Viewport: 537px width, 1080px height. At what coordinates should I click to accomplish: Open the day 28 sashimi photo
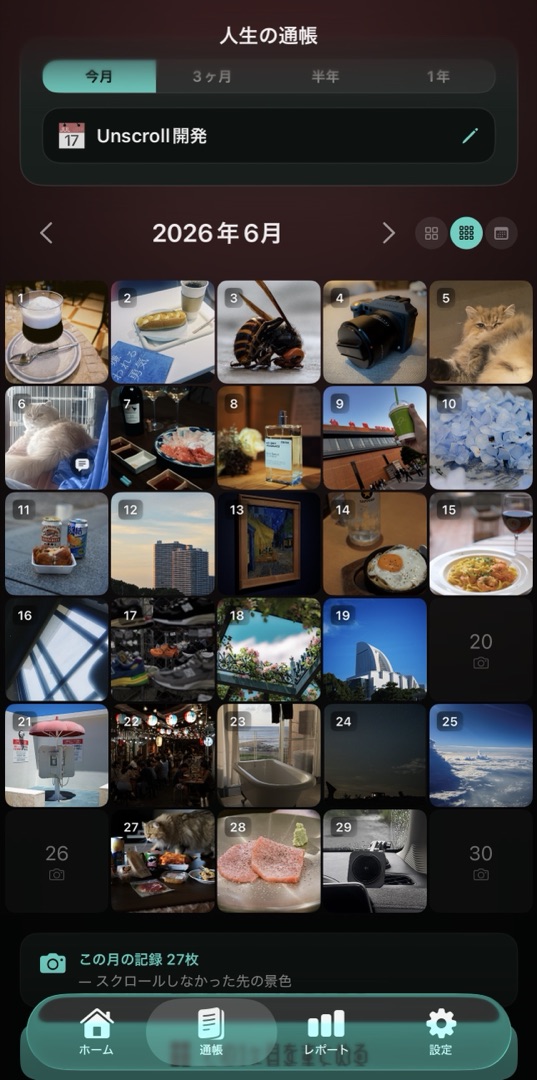coord(269,861)
